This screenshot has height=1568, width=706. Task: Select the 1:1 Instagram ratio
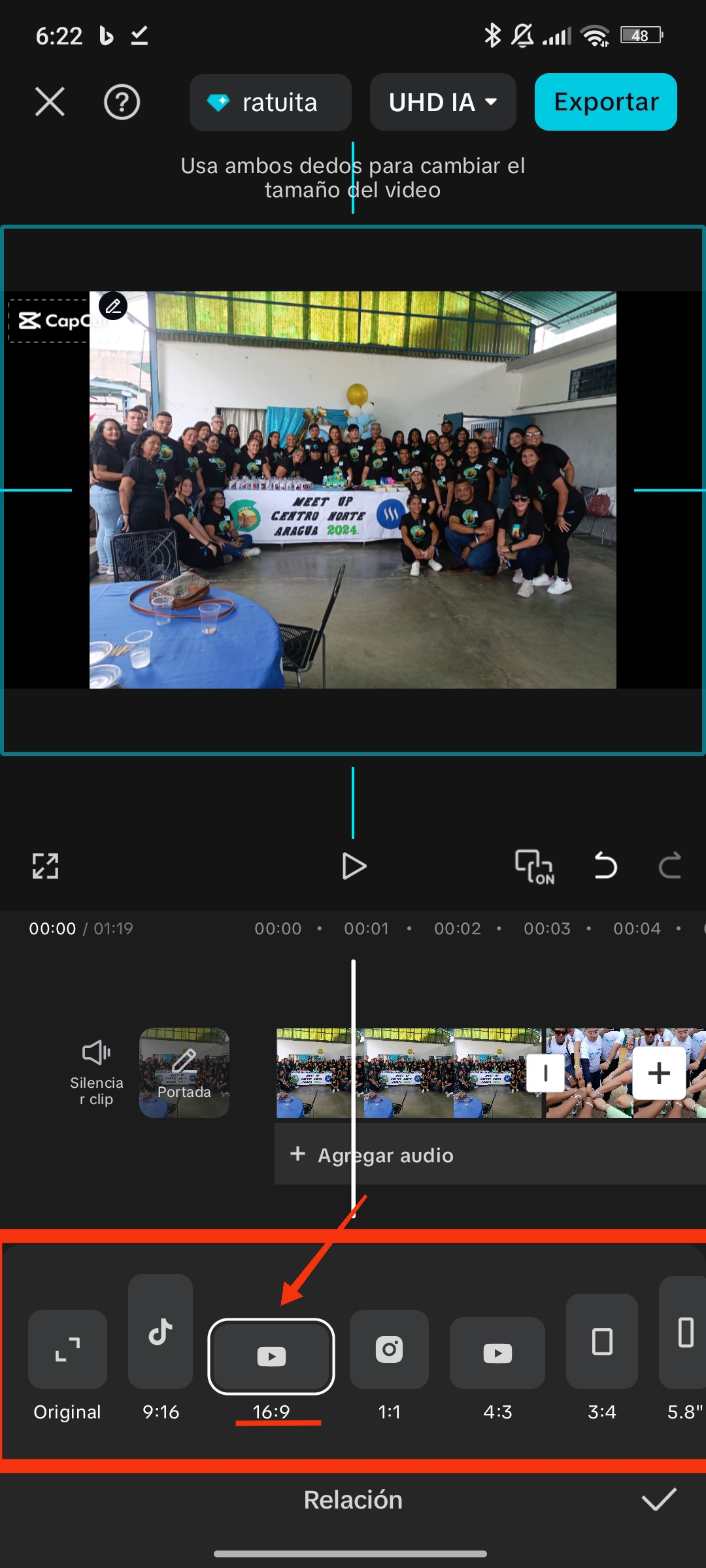coord(389,1350)
